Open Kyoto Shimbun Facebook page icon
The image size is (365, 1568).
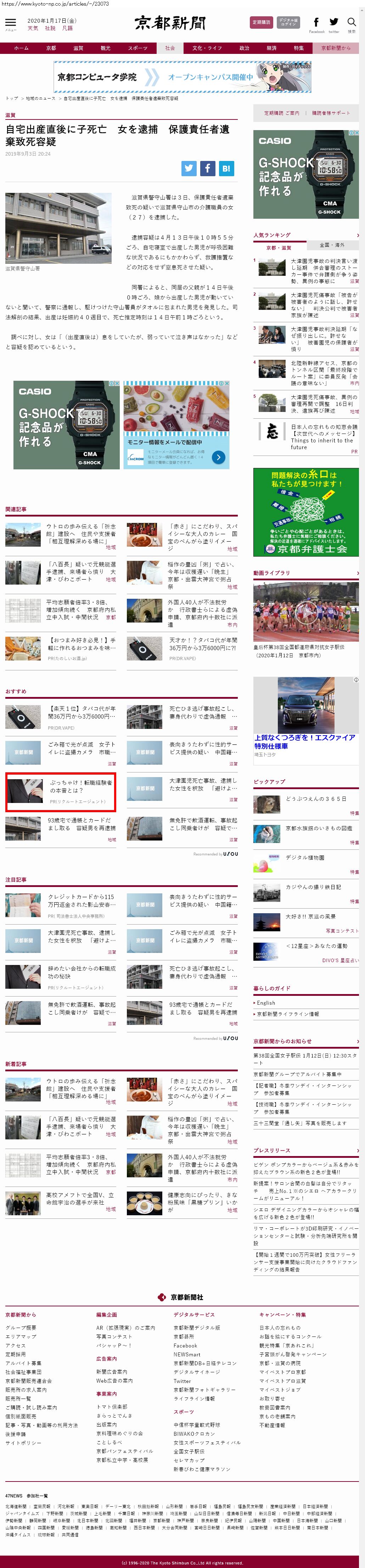click(316, 23)
